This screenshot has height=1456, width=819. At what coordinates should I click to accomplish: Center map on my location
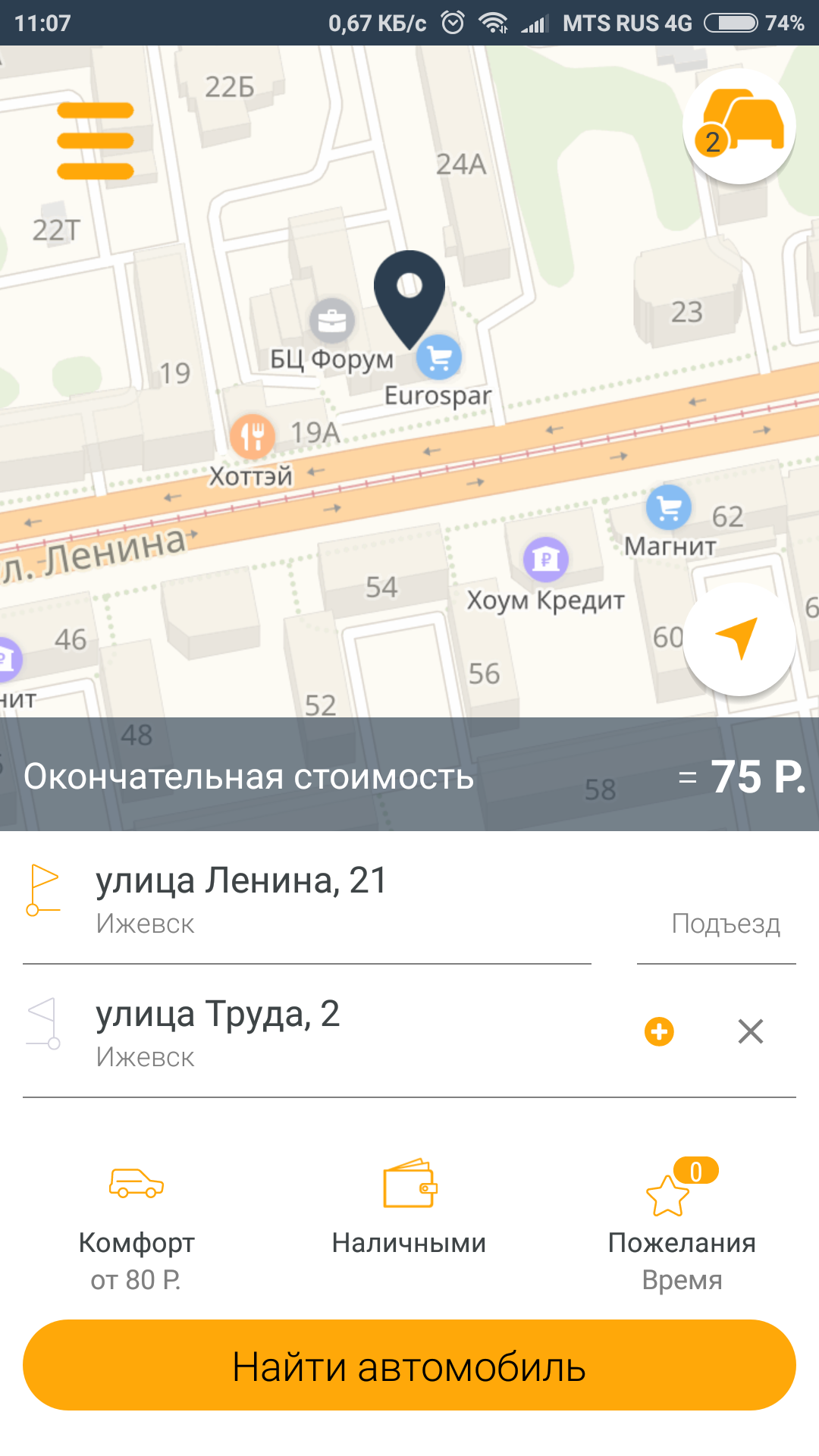click(739, 639)
